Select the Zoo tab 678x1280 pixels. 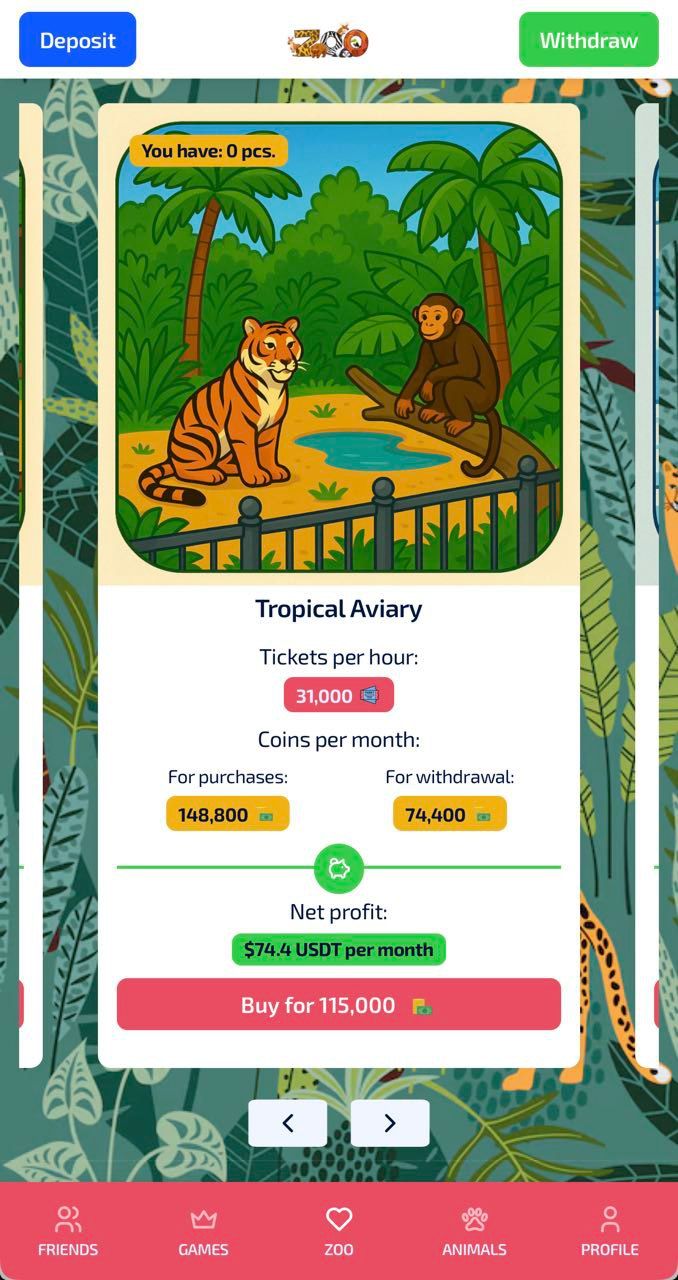339,1231
